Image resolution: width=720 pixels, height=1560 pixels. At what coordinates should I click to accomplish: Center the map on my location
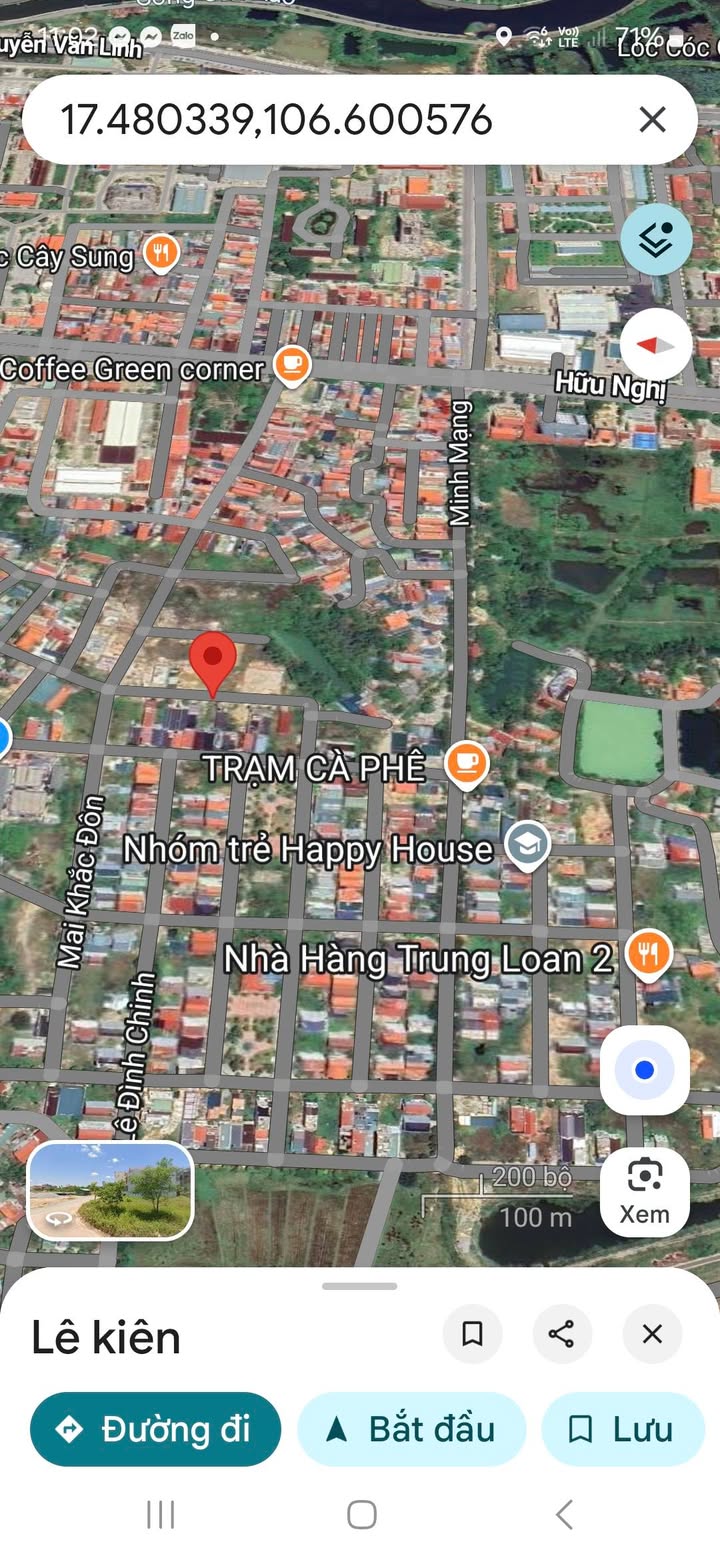tap(645, 1070)
